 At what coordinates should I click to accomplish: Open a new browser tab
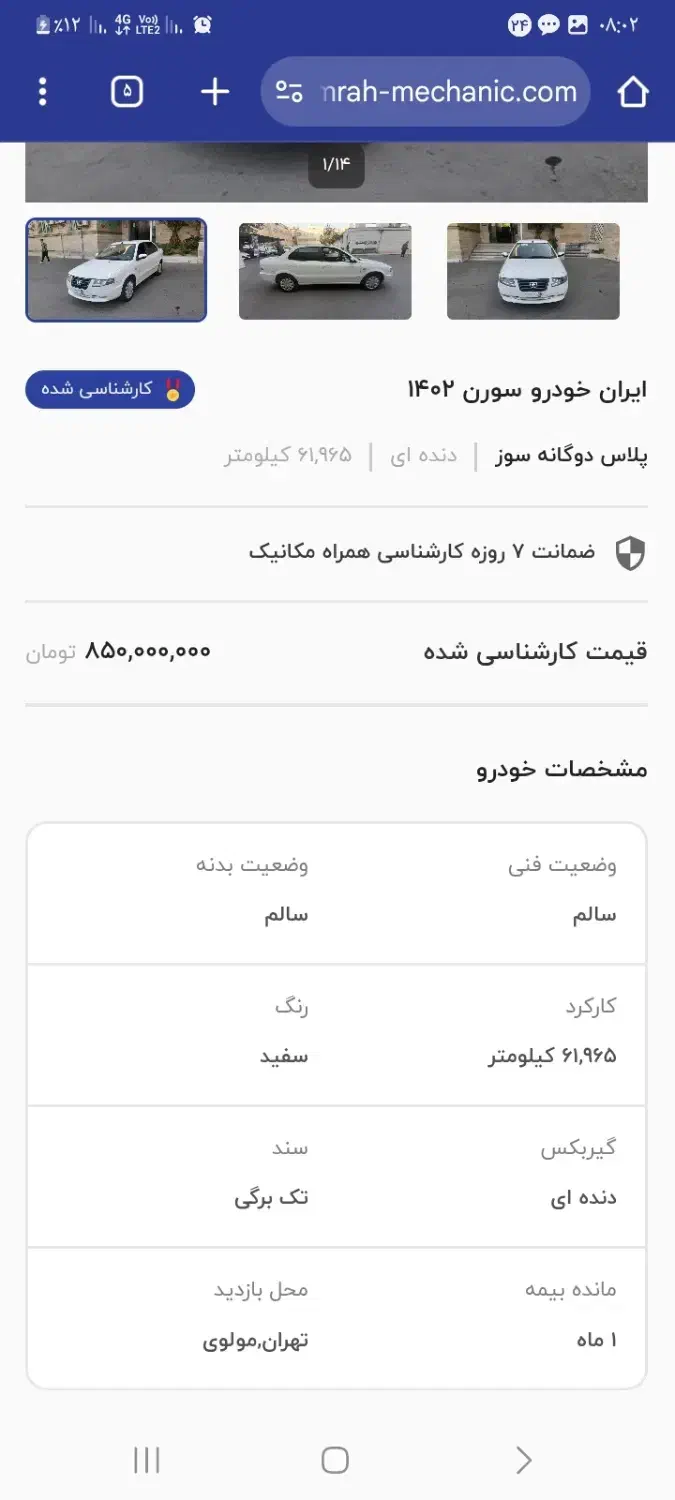[x=215, y=92]
